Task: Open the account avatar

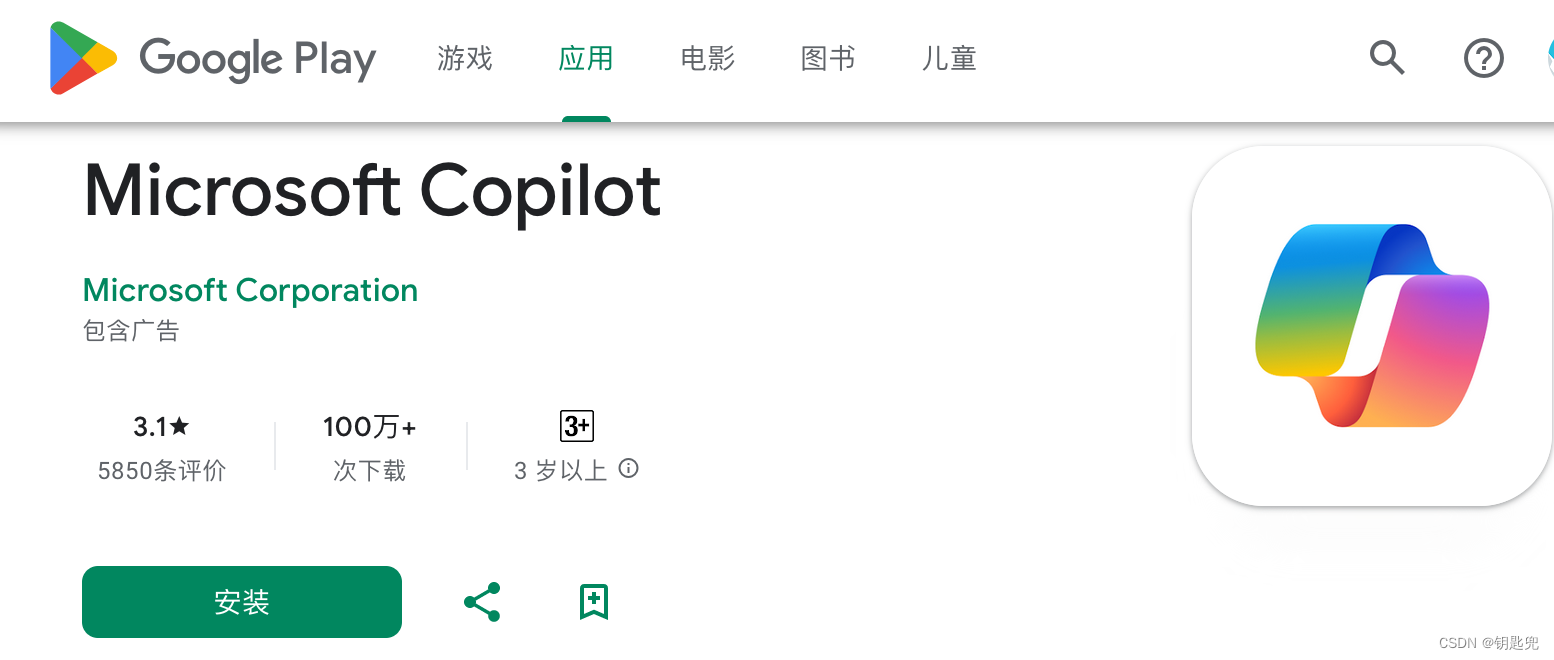Action: tap(1547, 58)
